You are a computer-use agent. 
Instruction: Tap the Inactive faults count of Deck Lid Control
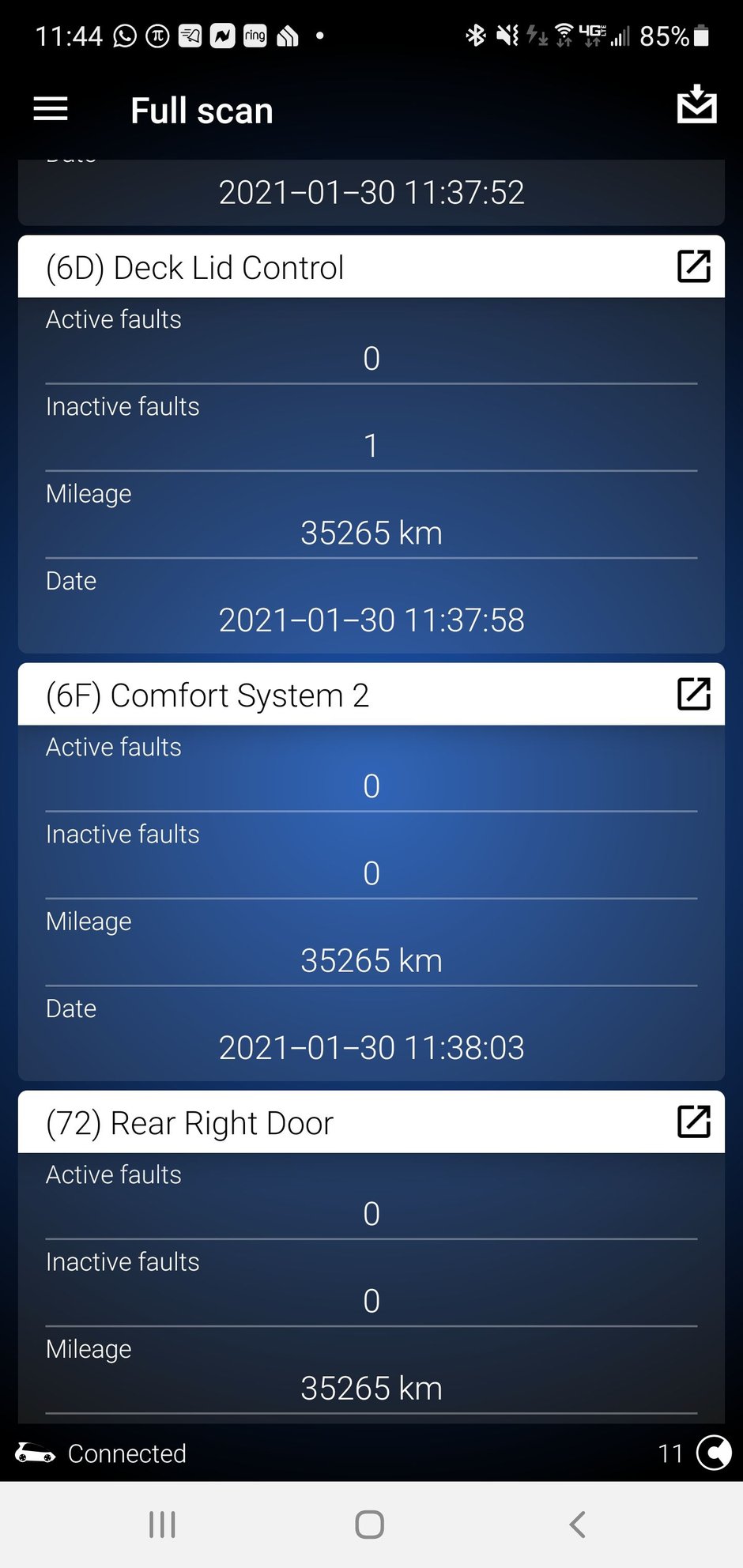point(371,445)
